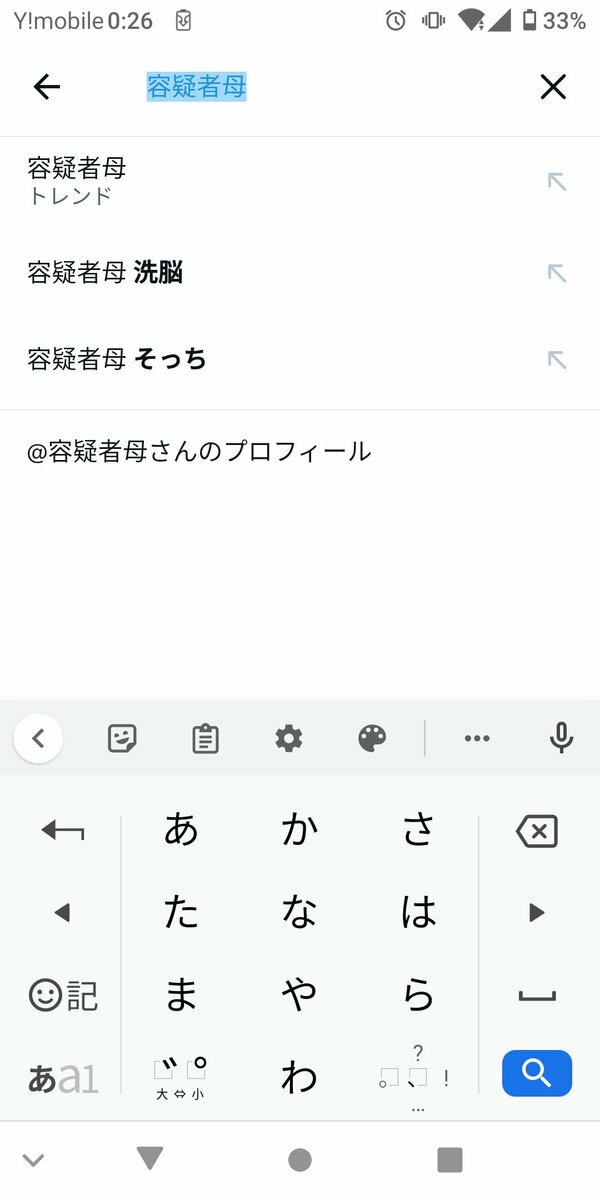Open the emoji and symbols key

click(63, 995)
